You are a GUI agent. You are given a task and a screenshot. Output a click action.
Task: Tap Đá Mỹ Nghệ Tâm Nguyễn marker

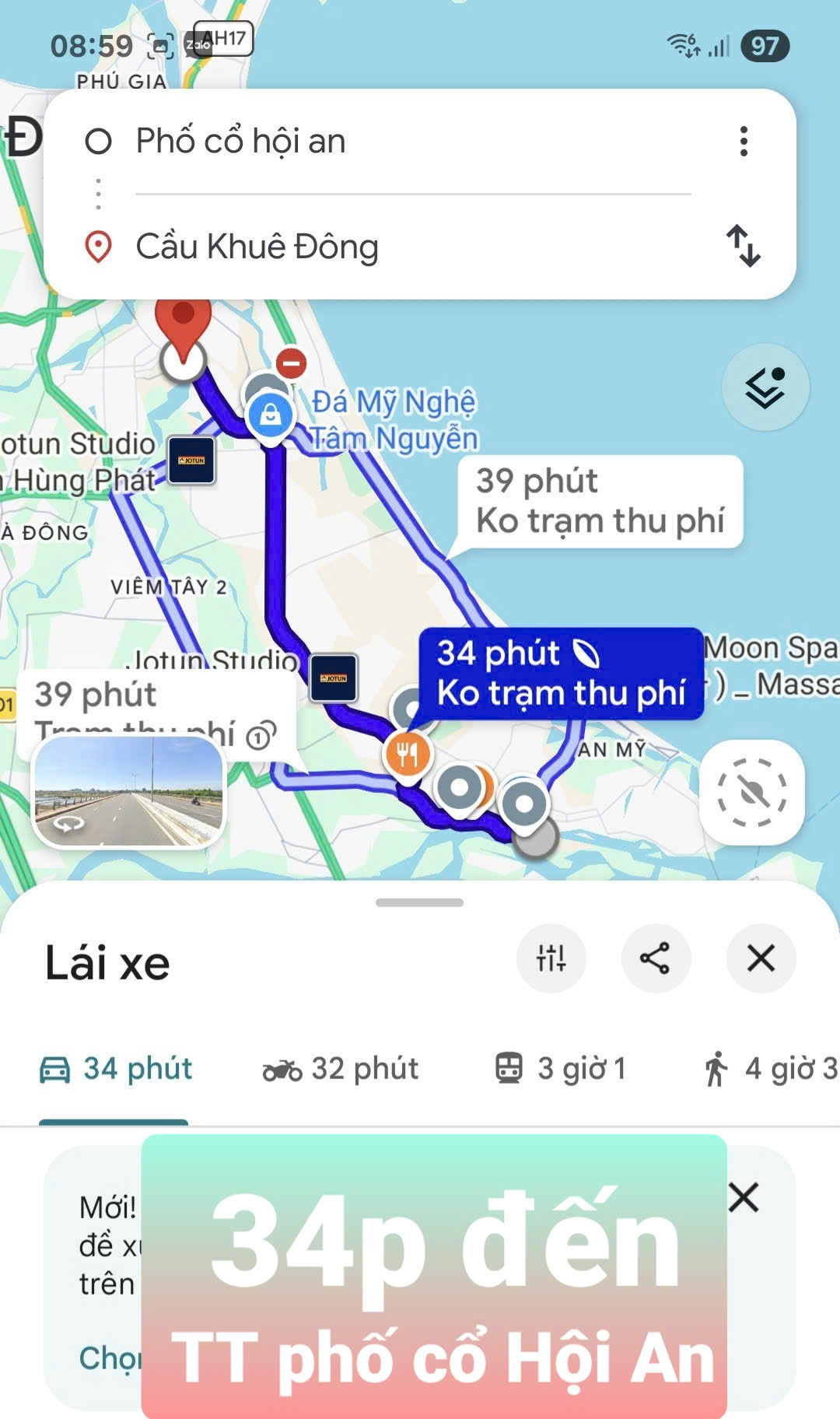click(x=270, y=416)
